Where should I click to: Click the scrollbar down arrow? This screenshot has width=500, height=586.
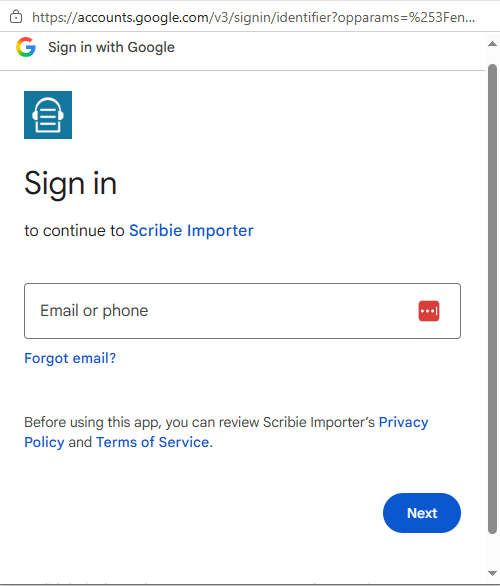[x=492, y=573]
